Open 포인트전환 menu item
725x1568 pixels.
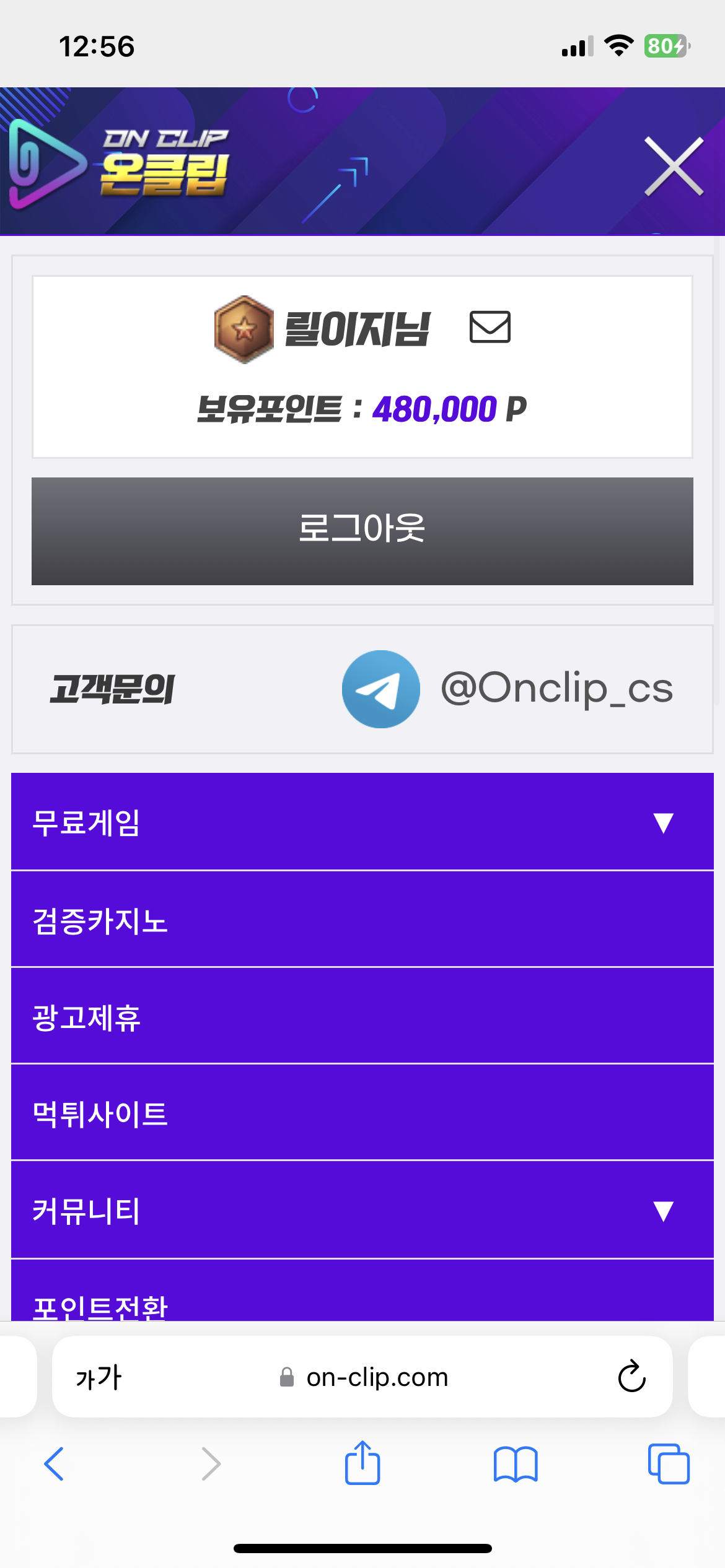(362, 1291)
